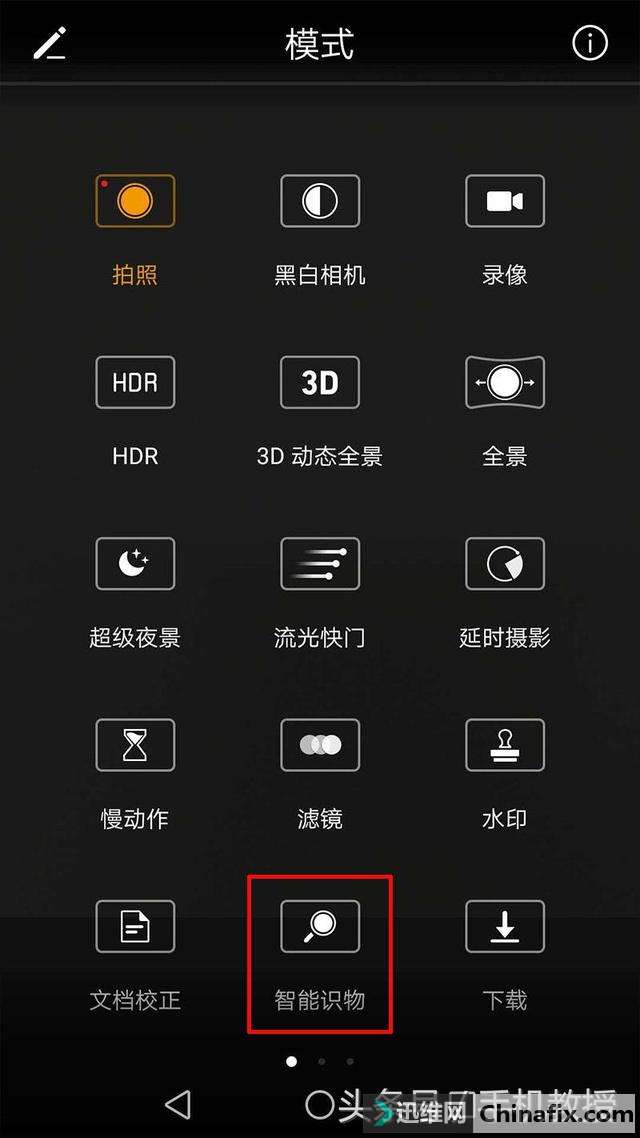
Task: Open the info icon
Action: (589, 44)
